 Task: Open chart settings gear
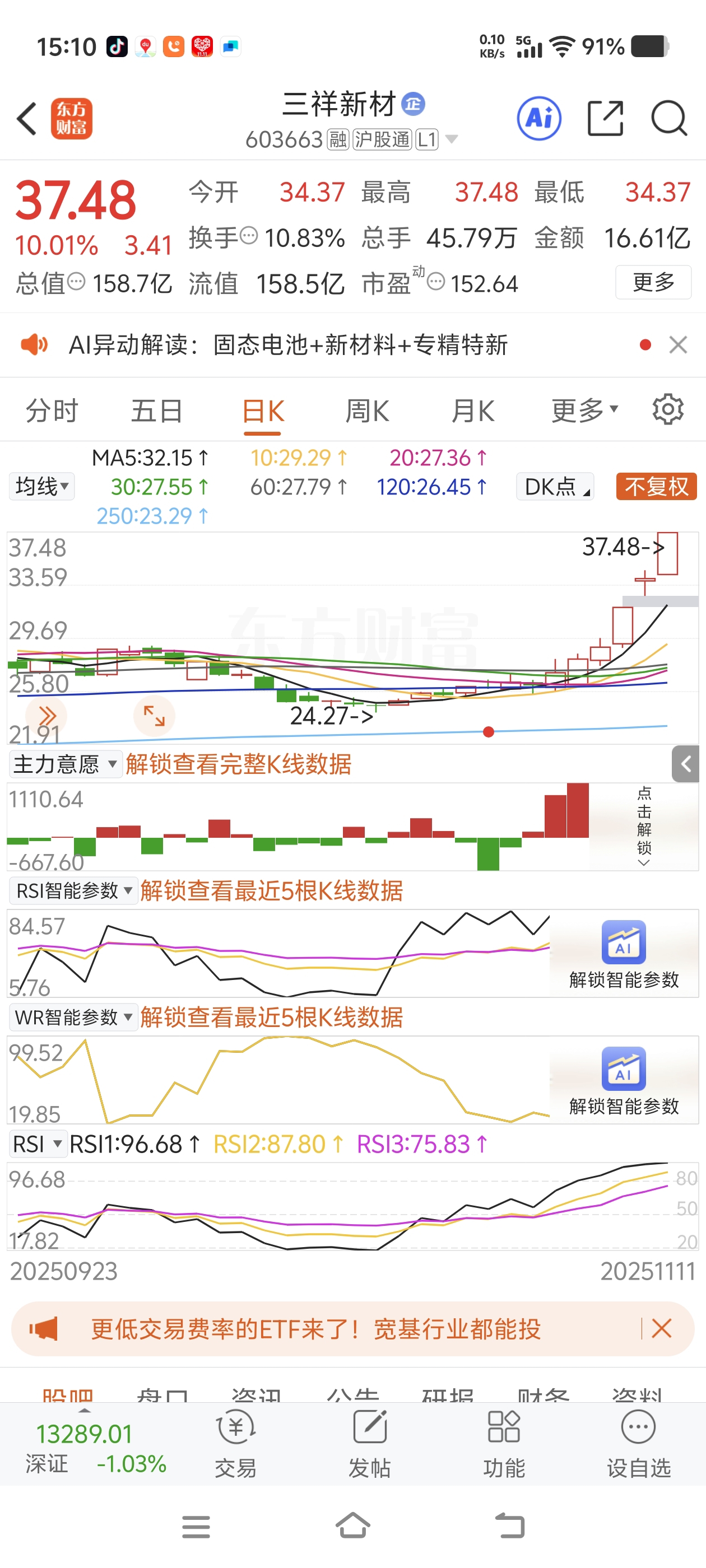668,410
